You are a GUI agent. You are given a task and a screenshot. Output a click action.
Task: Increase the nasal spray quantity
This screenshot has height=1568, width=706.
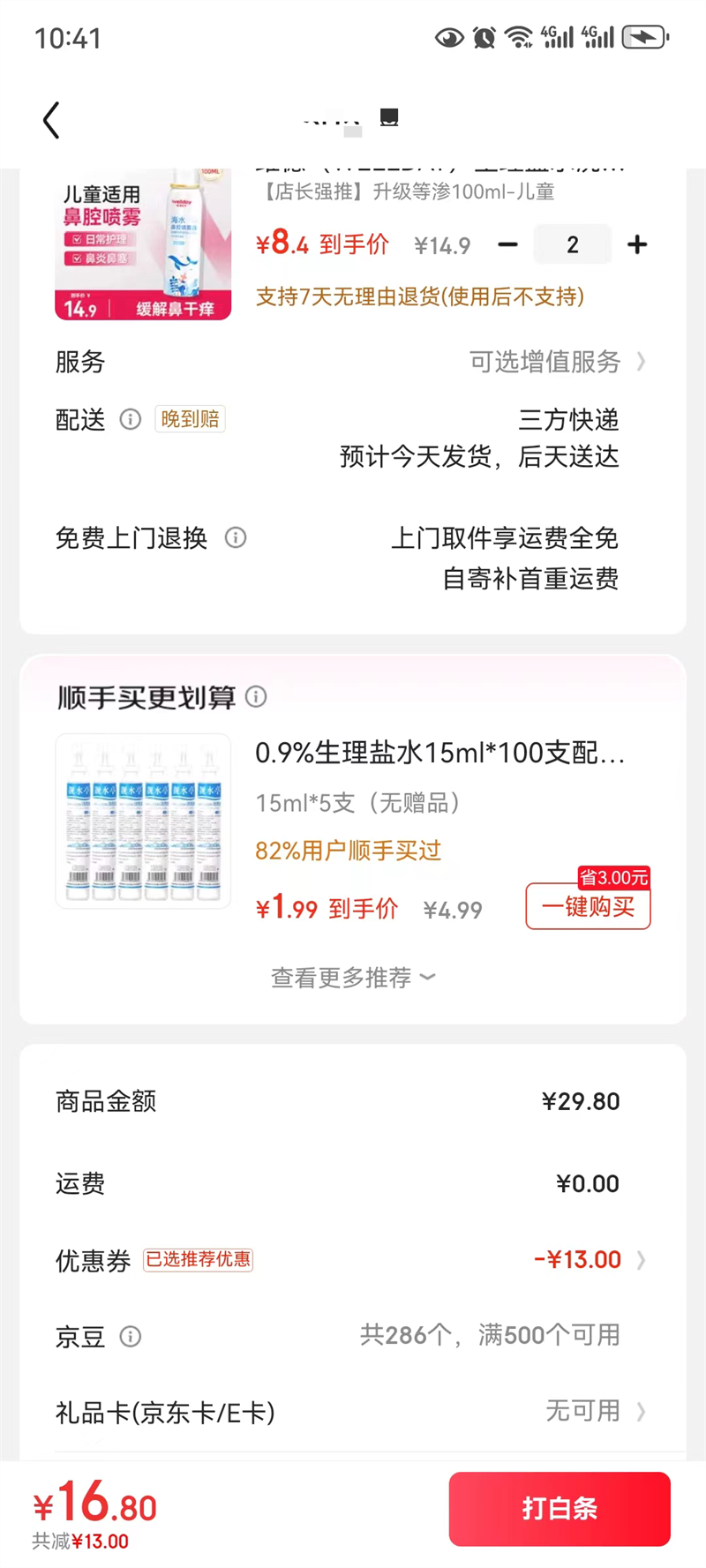click(x=637, y=244)
